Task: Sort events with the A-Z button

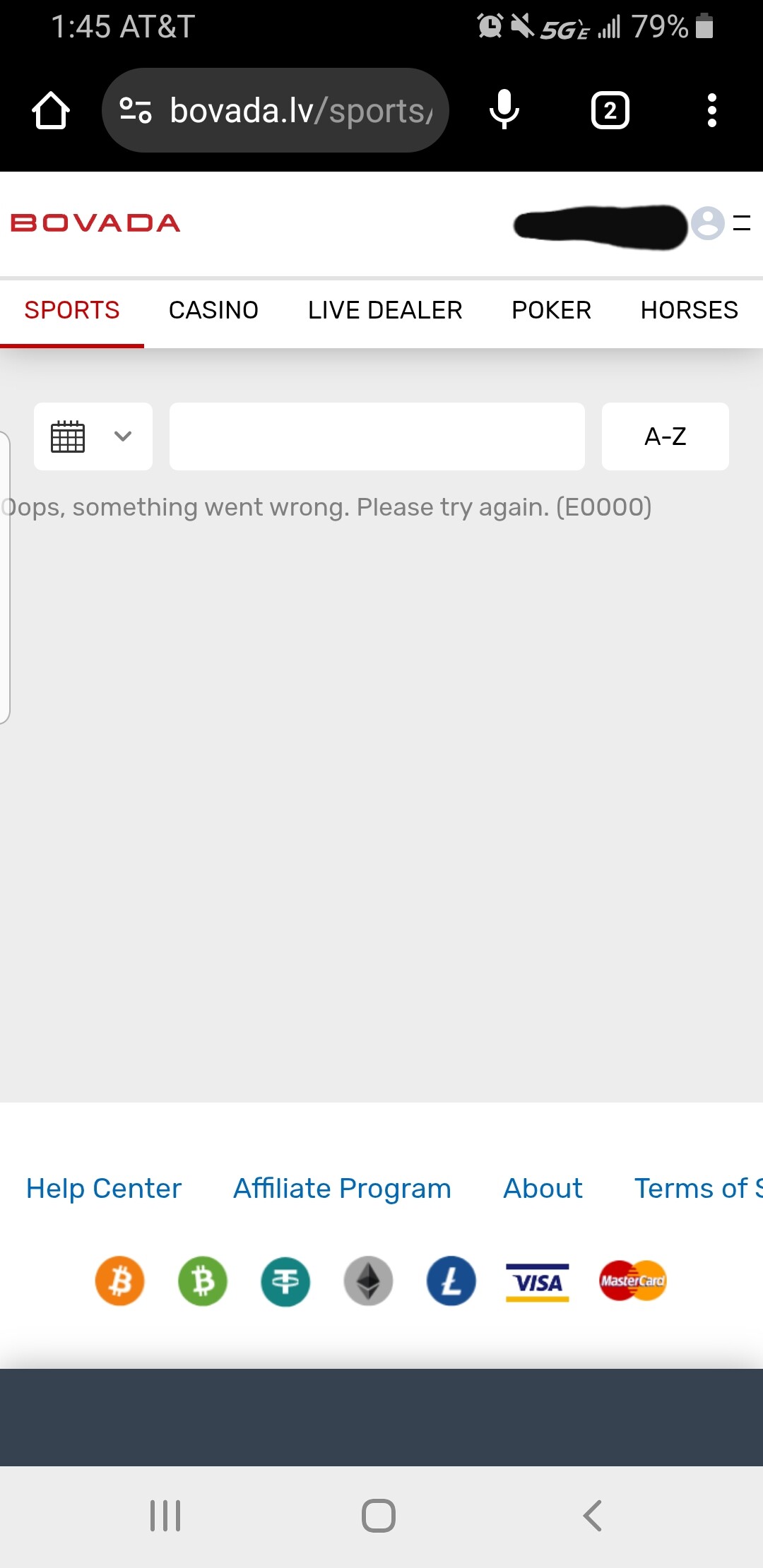Action: pos(665,436)
